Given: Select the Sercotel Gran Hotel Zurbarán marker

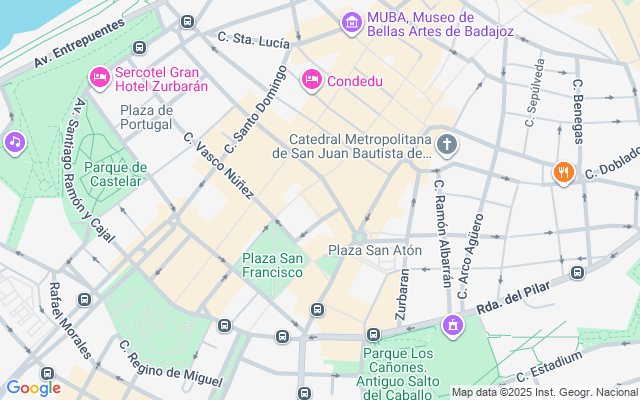Looking at the screenshot, I should pos(100,78).
